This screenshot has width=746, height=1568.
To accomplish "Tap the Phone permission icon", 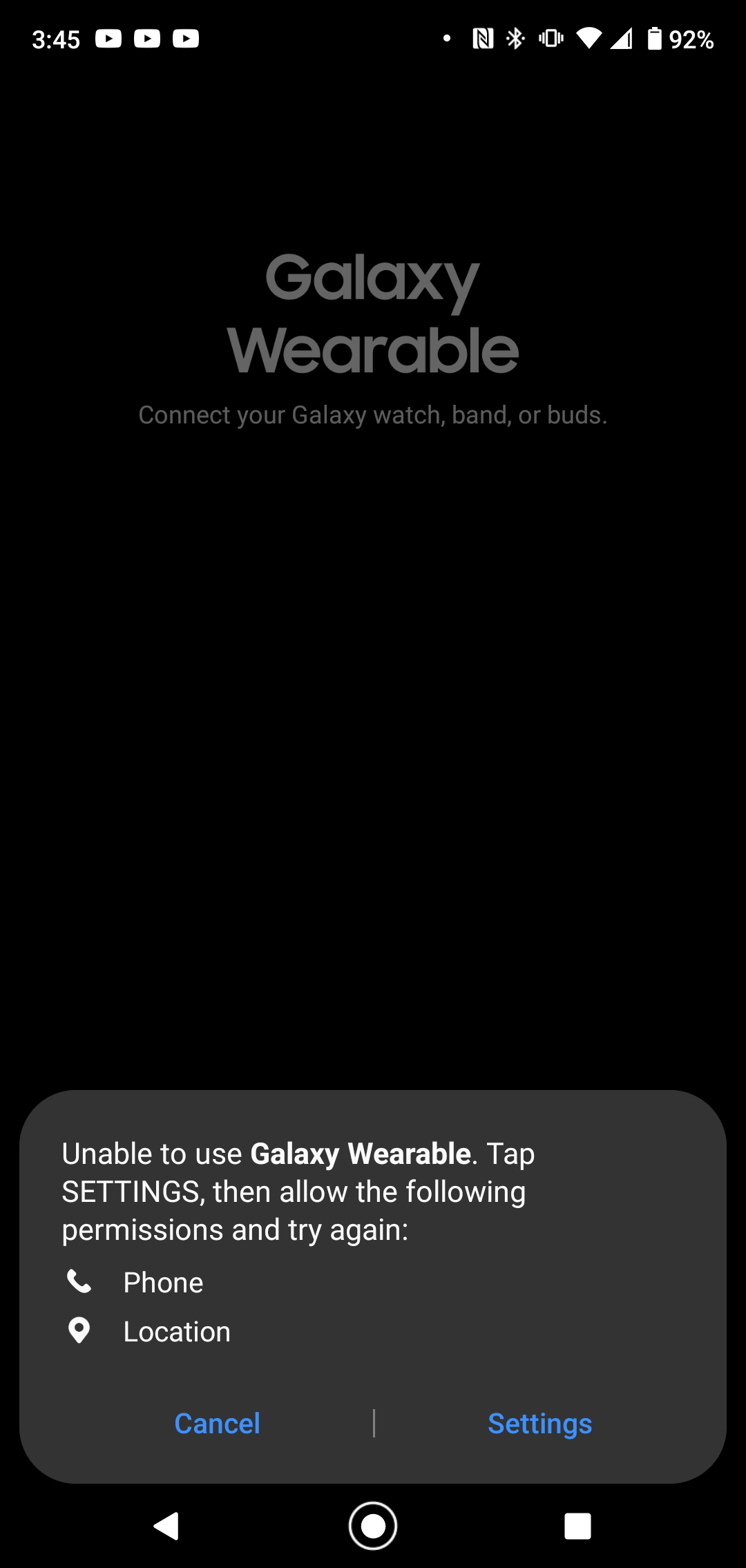I will pos(79,1282).
